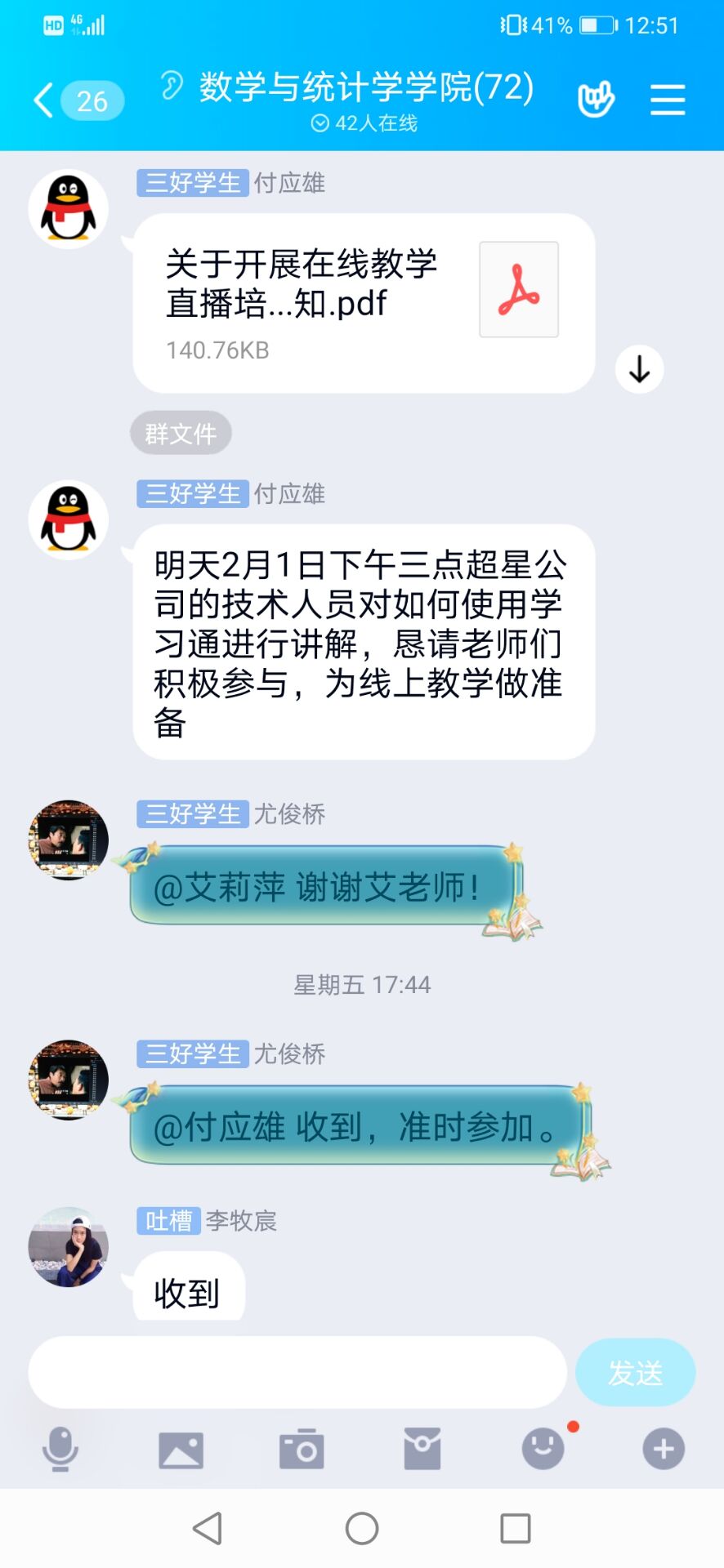724x1568 pixels.
Task: Open the group menu with three lines
Action: pos(667,100)
